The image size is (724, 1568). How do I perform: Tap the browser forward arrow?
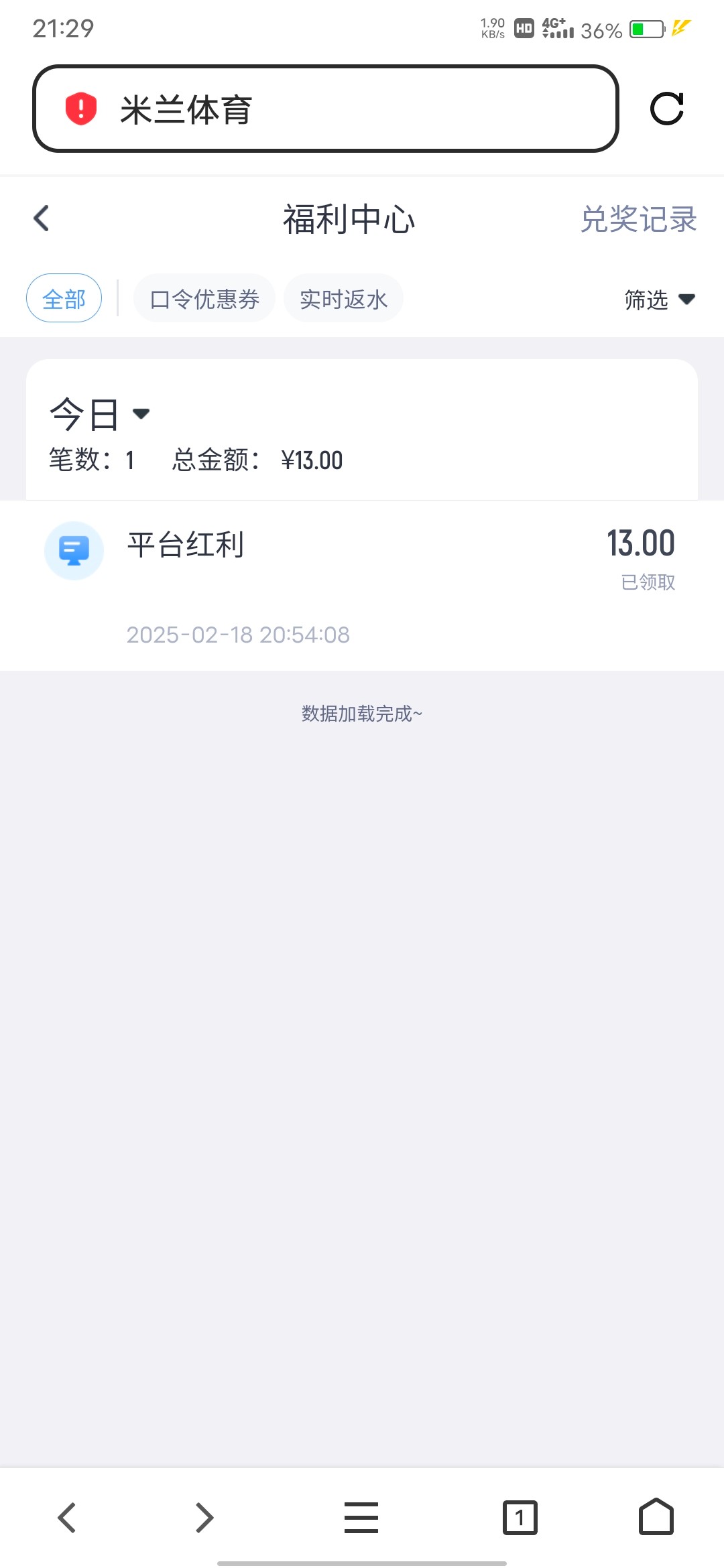click(x=204, y=1517)
